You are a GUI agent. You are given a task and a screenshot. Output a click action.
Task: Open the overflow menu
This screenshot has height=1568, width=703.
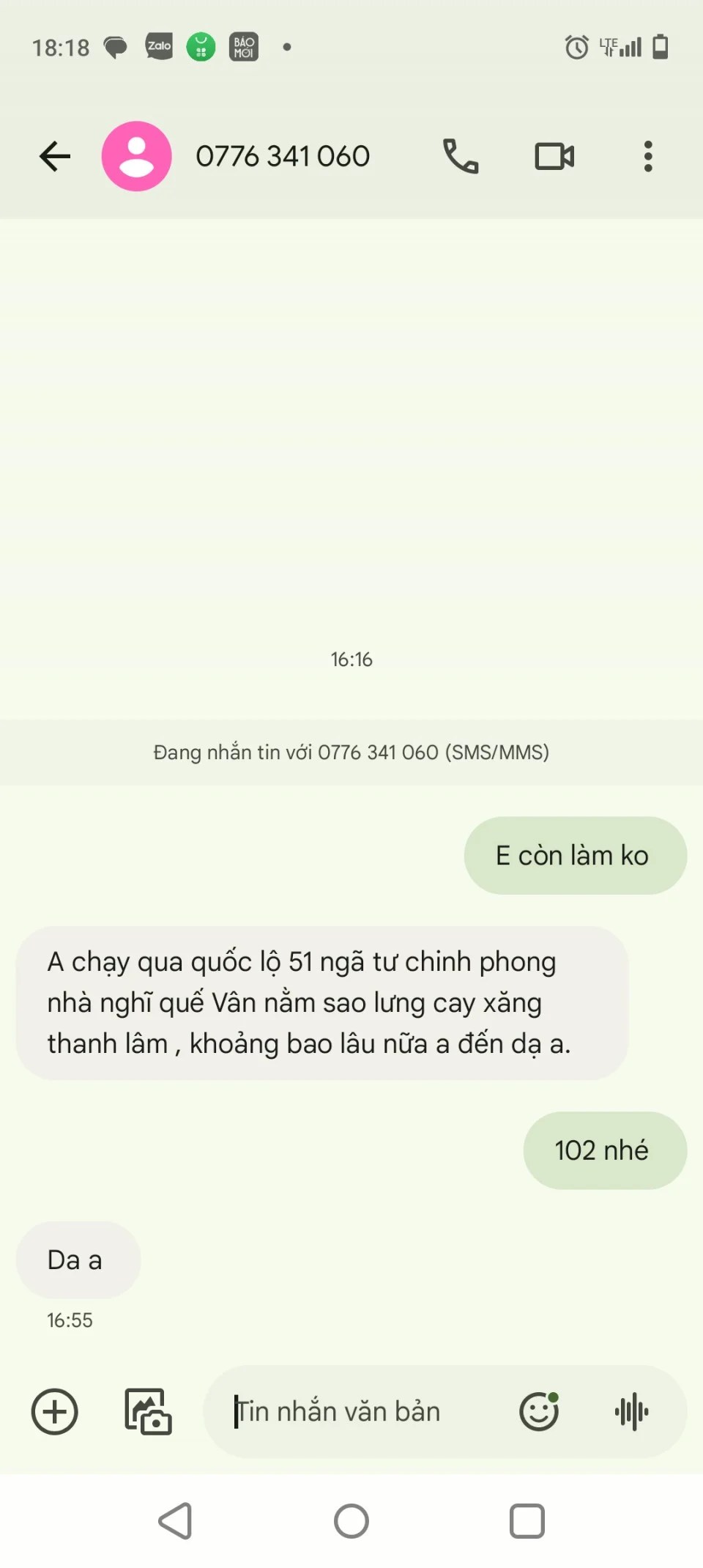648,156
